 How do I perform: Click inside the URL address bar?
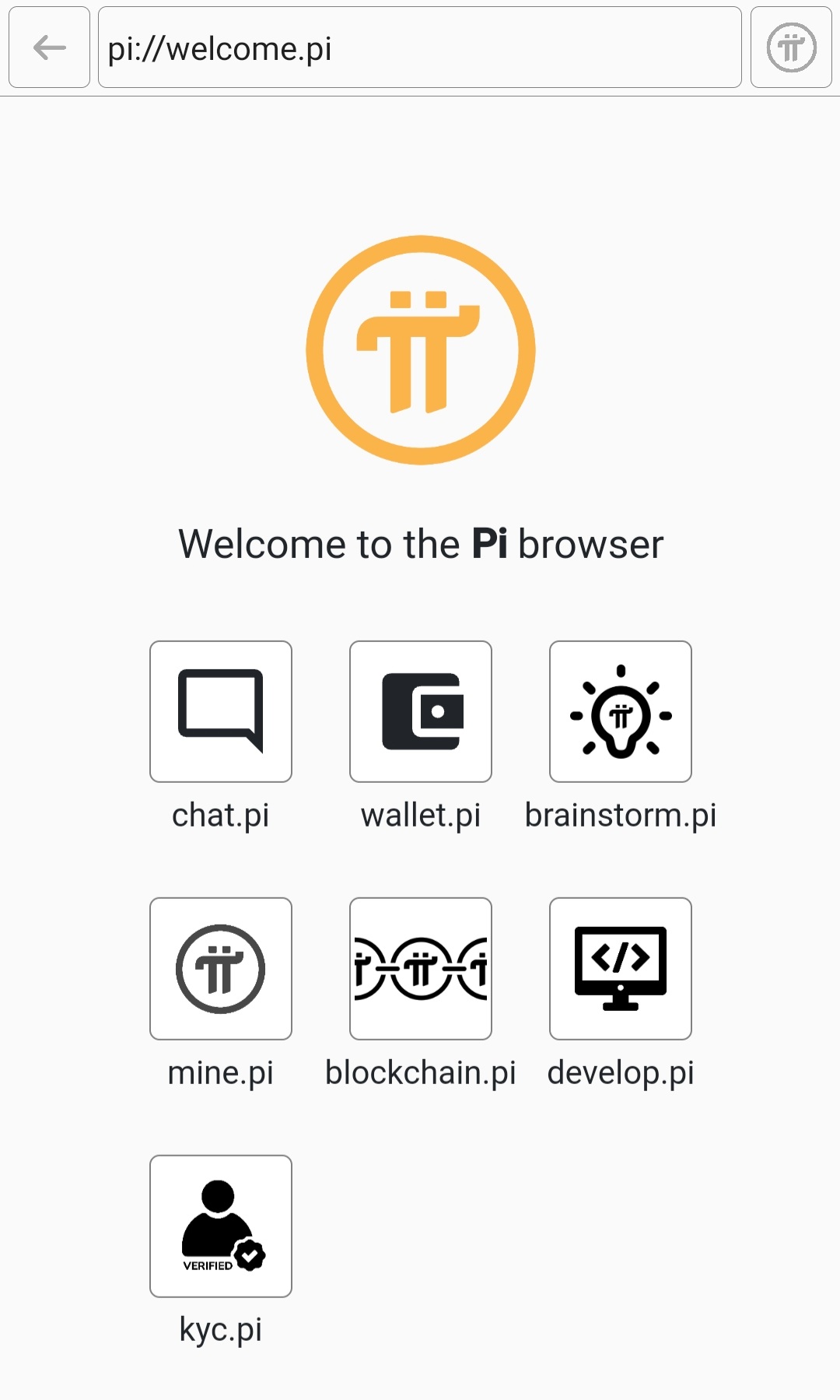pos(418,48)
